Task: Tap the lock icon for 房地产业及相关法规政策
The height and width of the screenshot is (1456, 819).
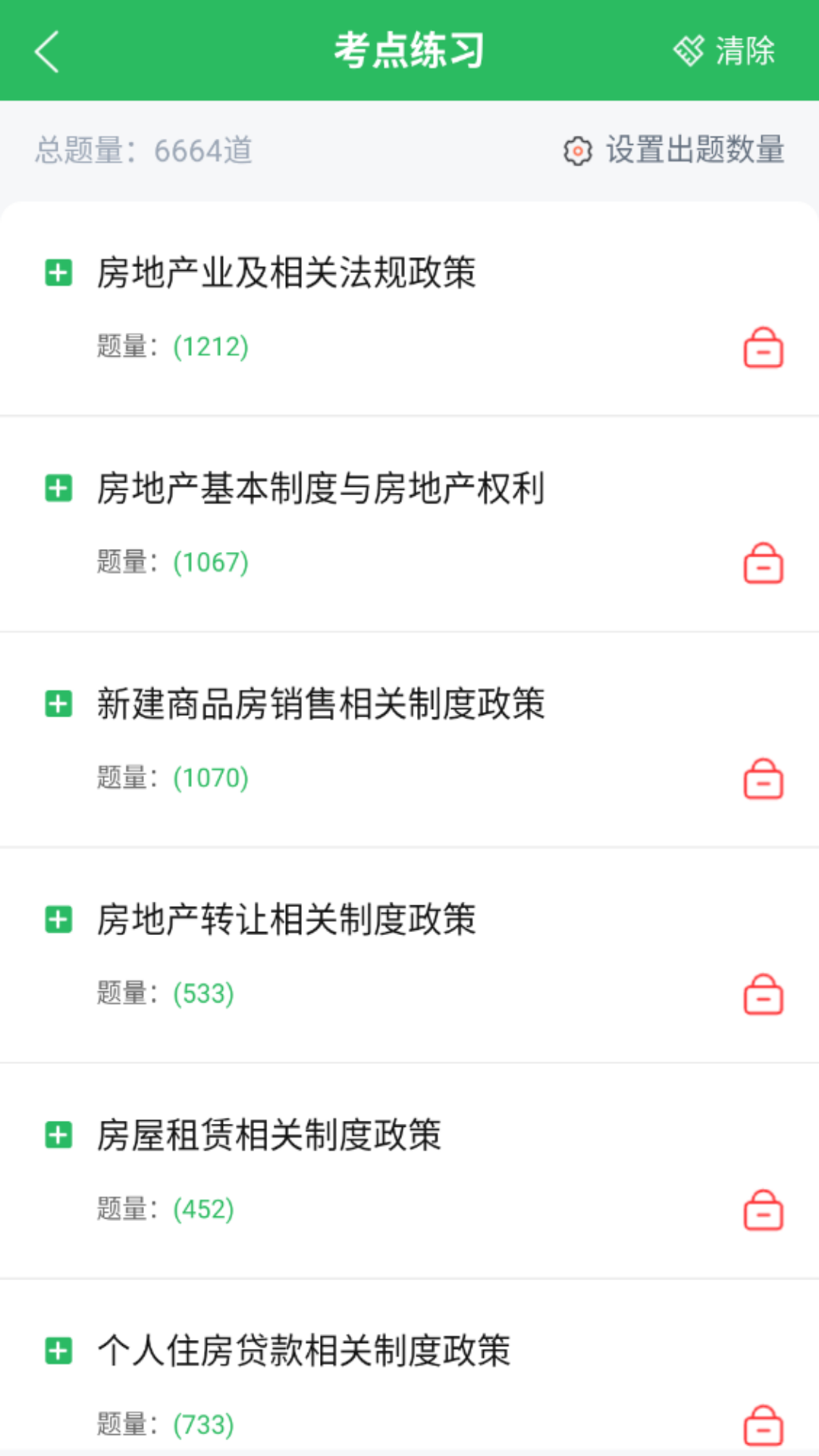Action: [763, 348]
